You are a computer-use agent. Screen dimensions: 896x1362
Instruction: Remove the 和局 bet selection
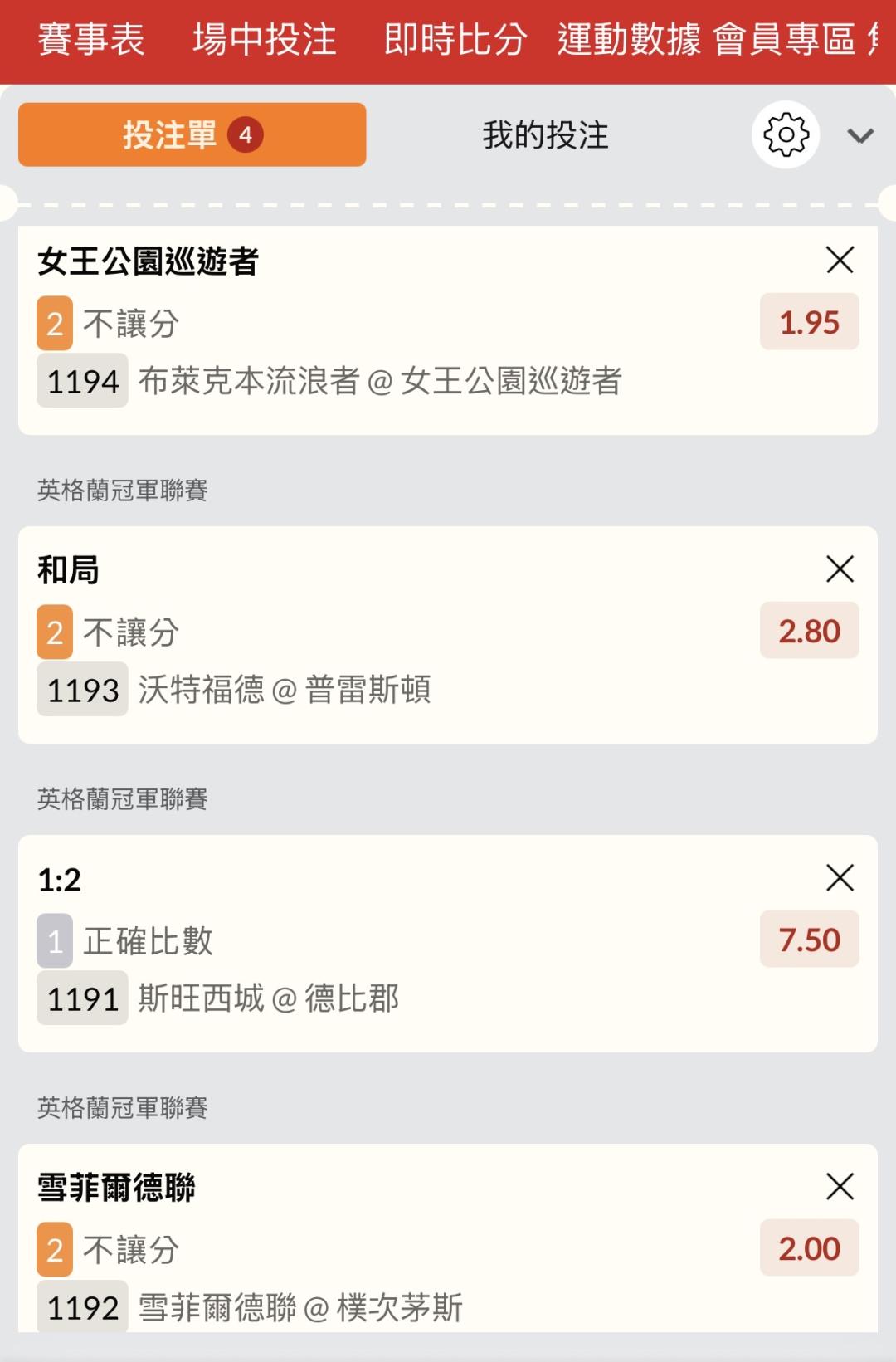(840, 569)
